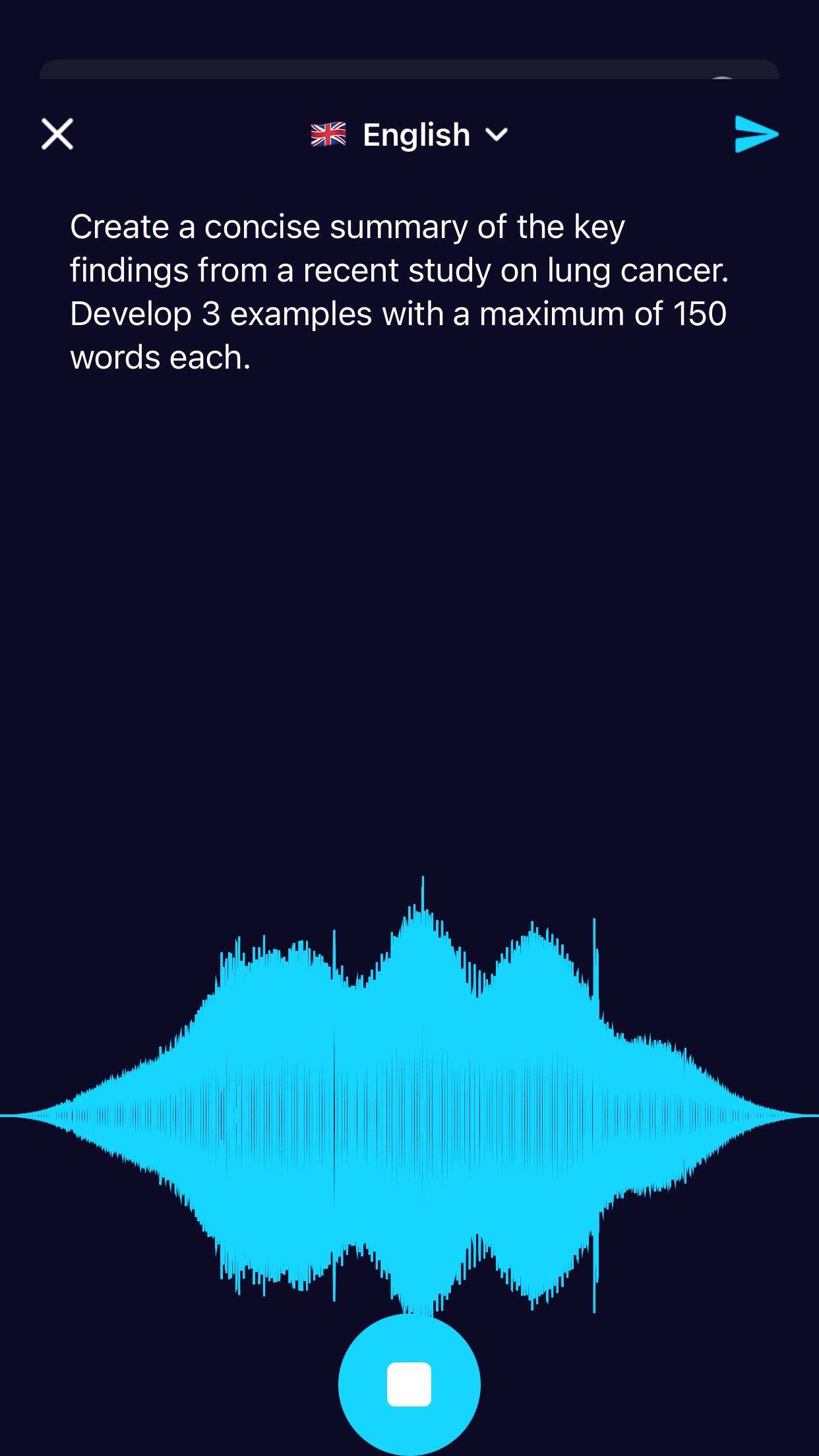Open the English language dropdown
Viewport: 819px width, 1456px height.
point(409,135)
